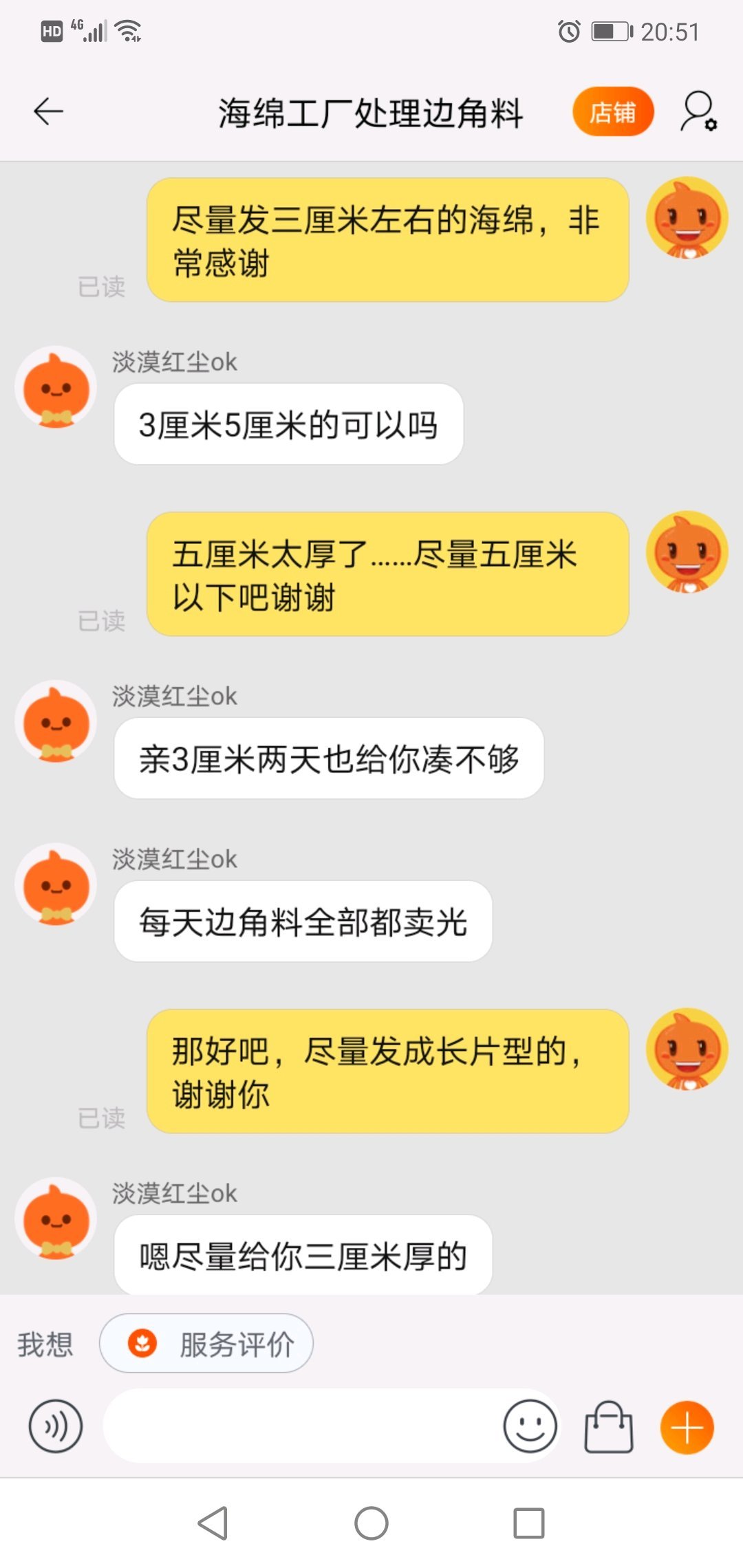Viewport: 743px width, 1568px height.
Task: Open recent apps view
Action: coord(529,1523)
